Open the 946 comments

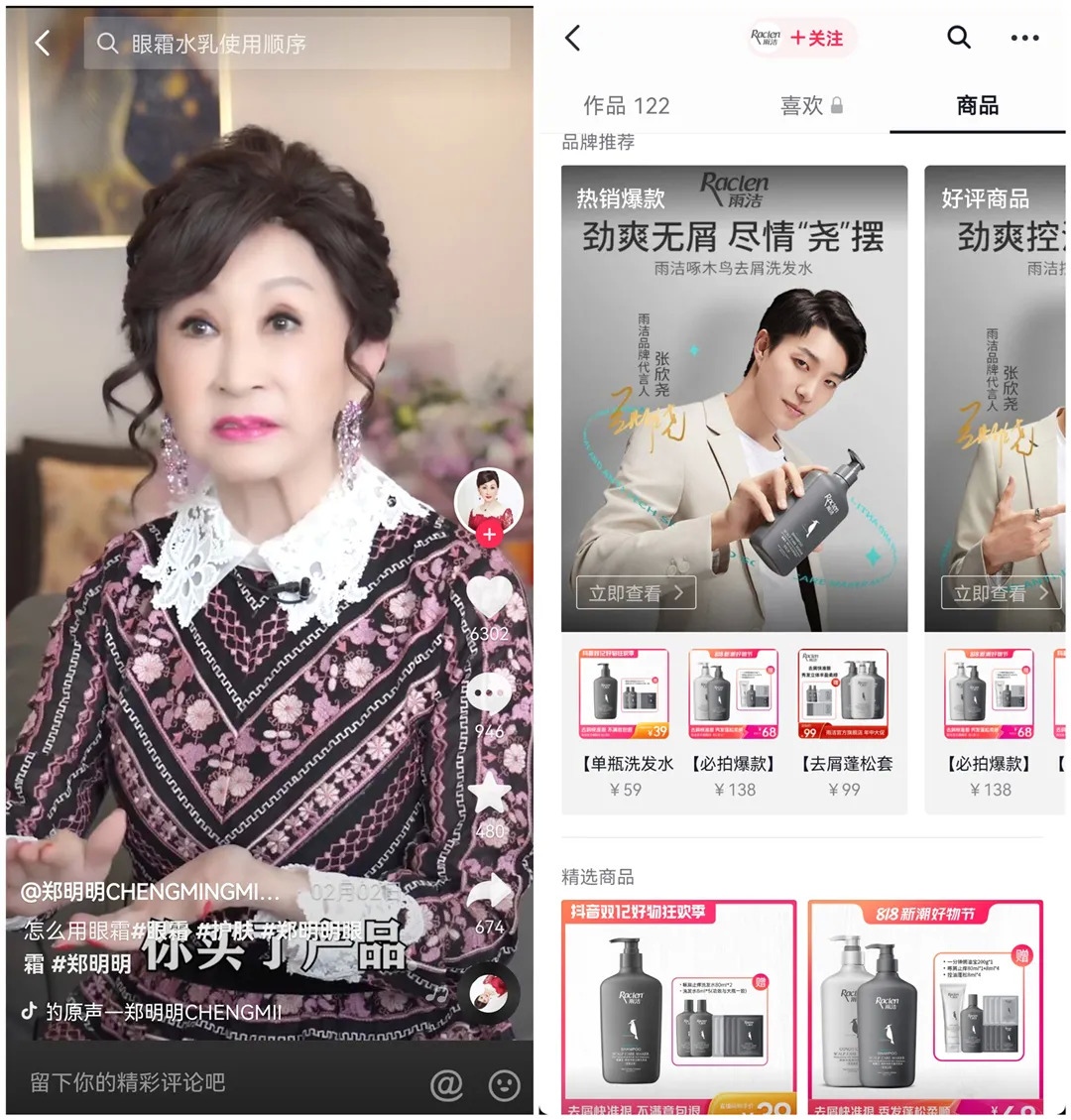(490, 694)
